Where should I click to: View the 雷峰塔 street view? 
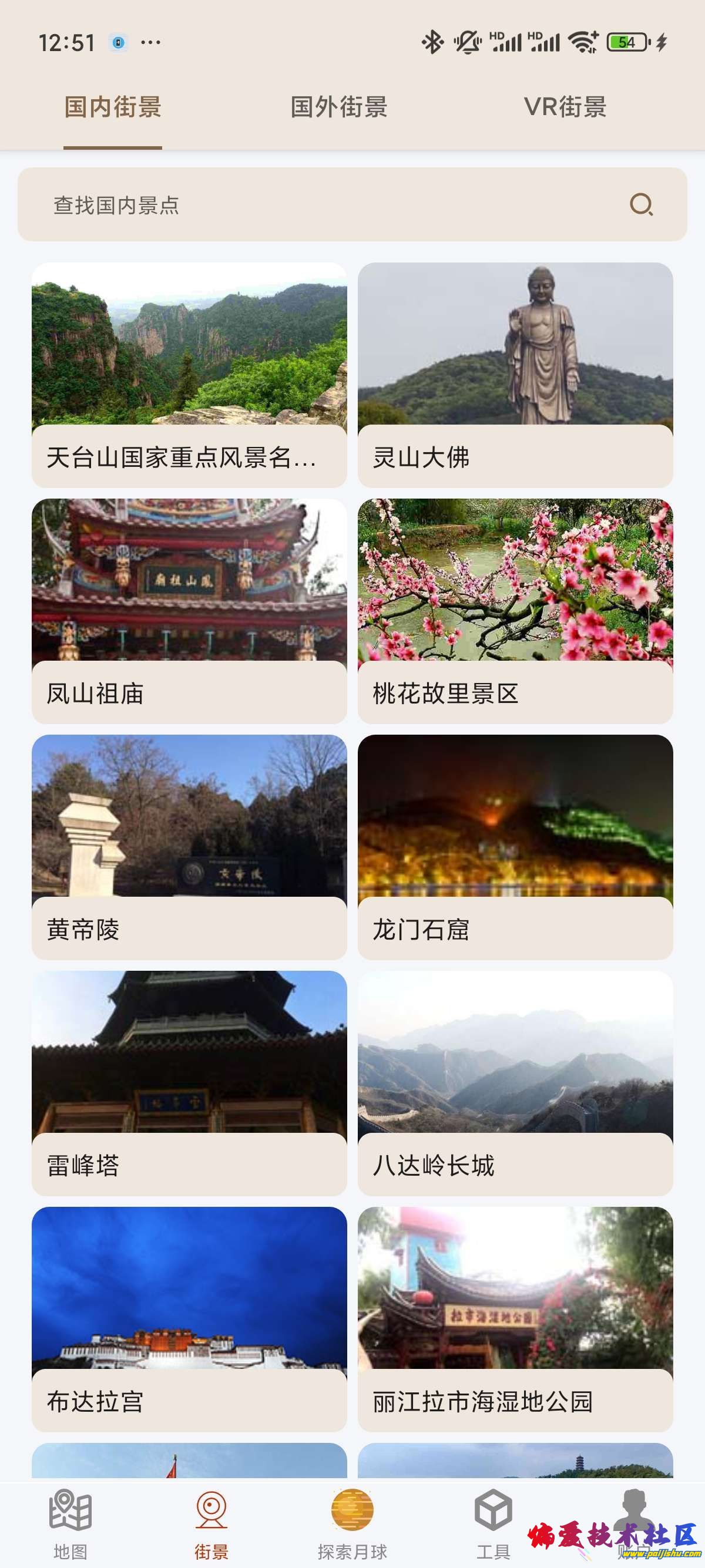click(x=189, y=1083)
